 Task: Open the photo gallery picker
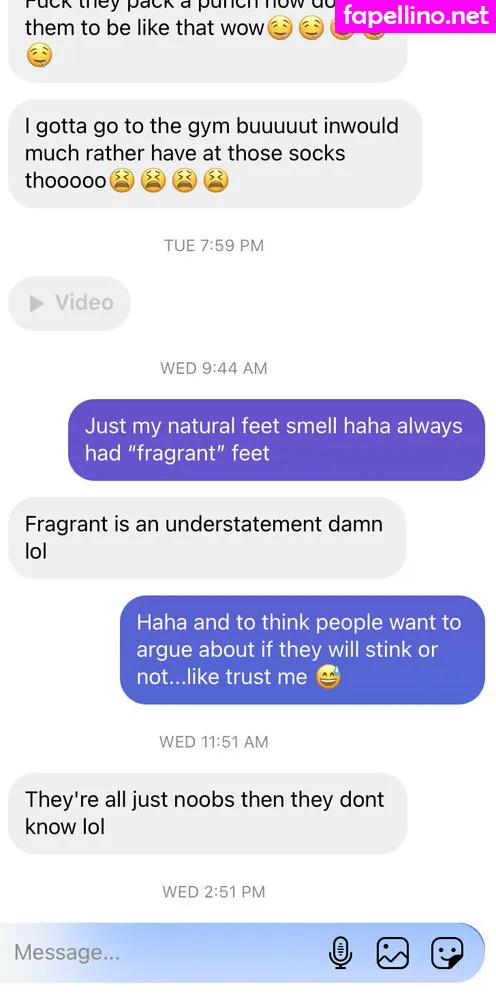392,953
